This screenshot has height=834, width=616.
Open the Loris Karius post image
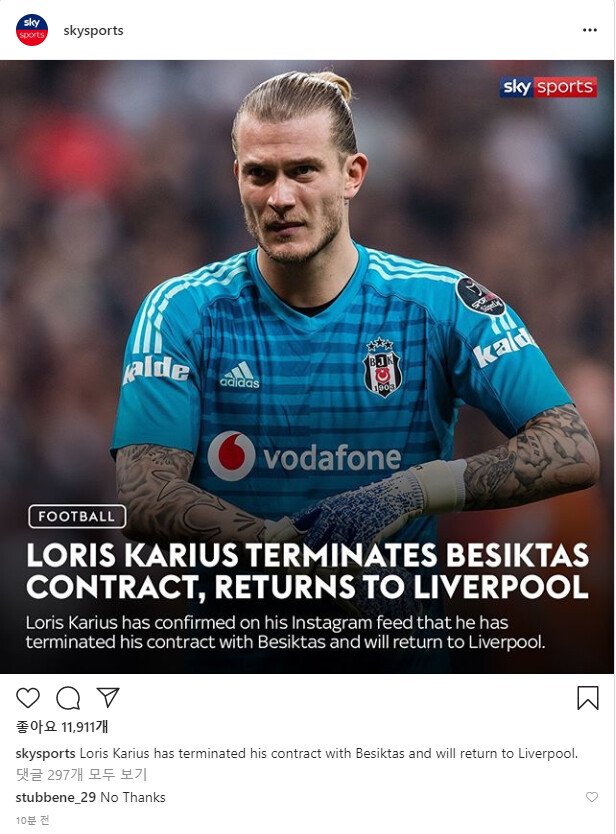pyautogui.click(x=308, y=366)
